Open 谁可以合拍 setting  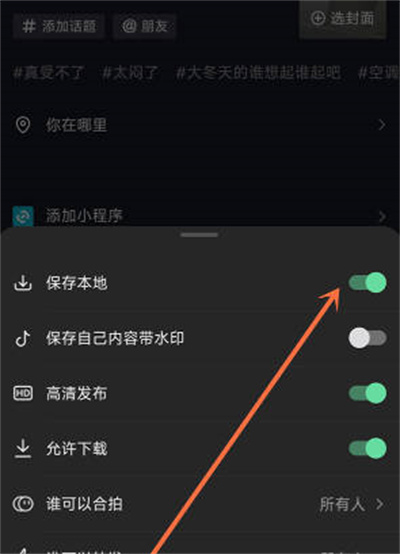point(200,504)
